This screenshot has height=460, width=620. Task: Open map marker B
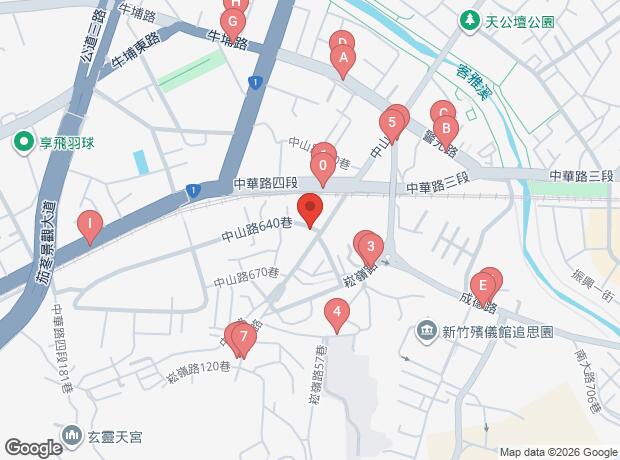pyautogui.click(x=446, y=133)
